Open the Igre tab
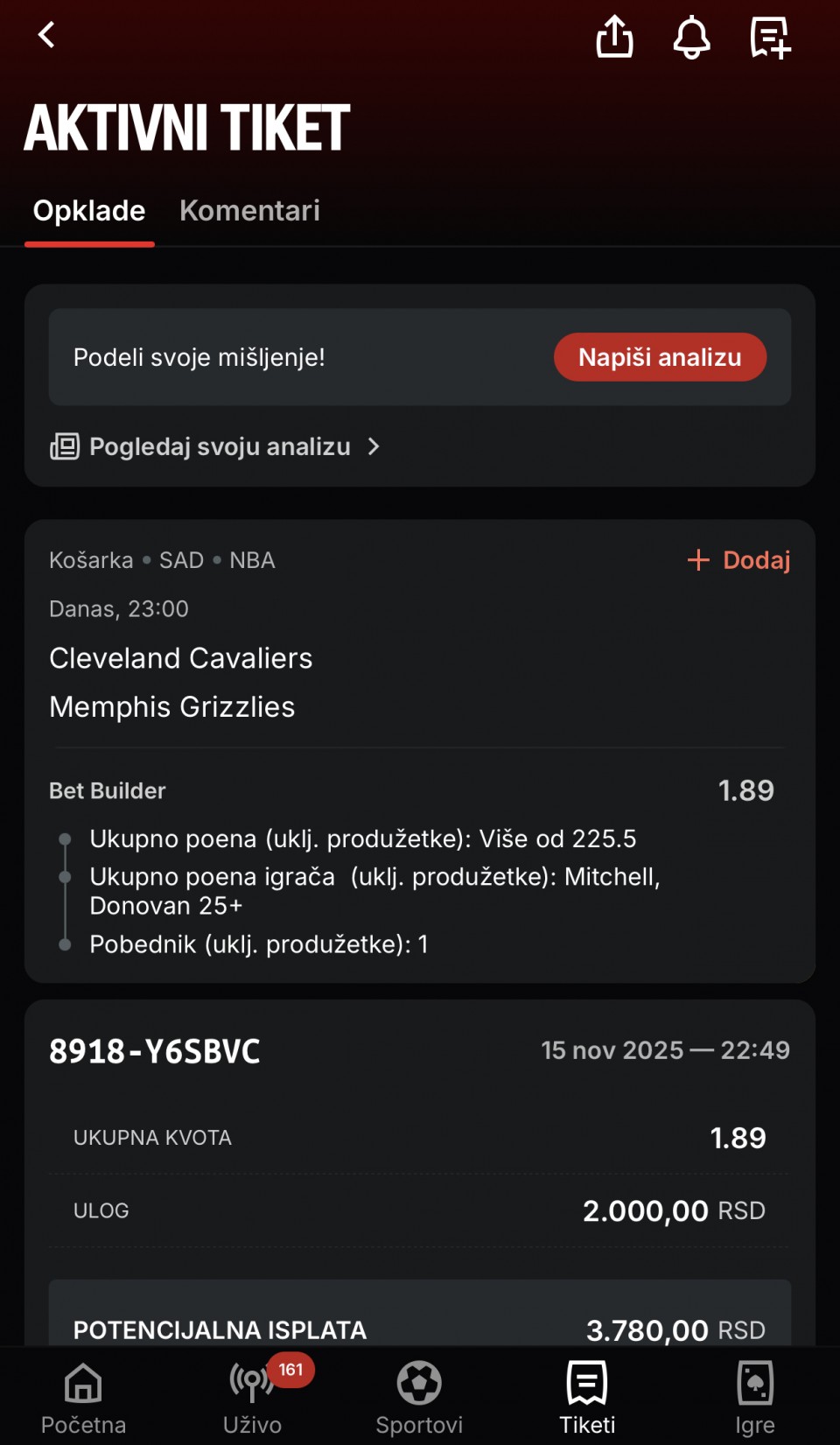Screen dimensions: 840x1445 755,1398
